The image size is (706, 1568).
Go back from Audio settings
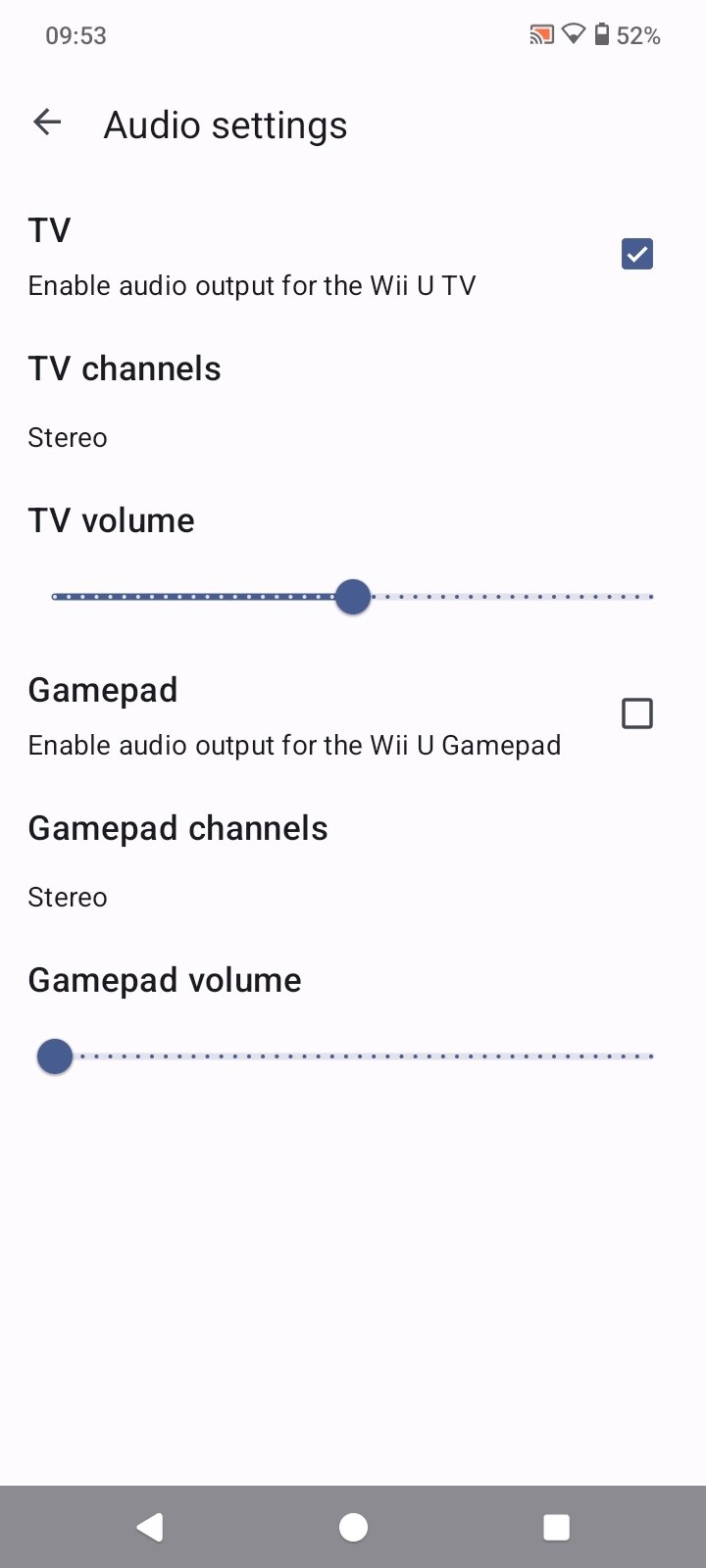47,122
